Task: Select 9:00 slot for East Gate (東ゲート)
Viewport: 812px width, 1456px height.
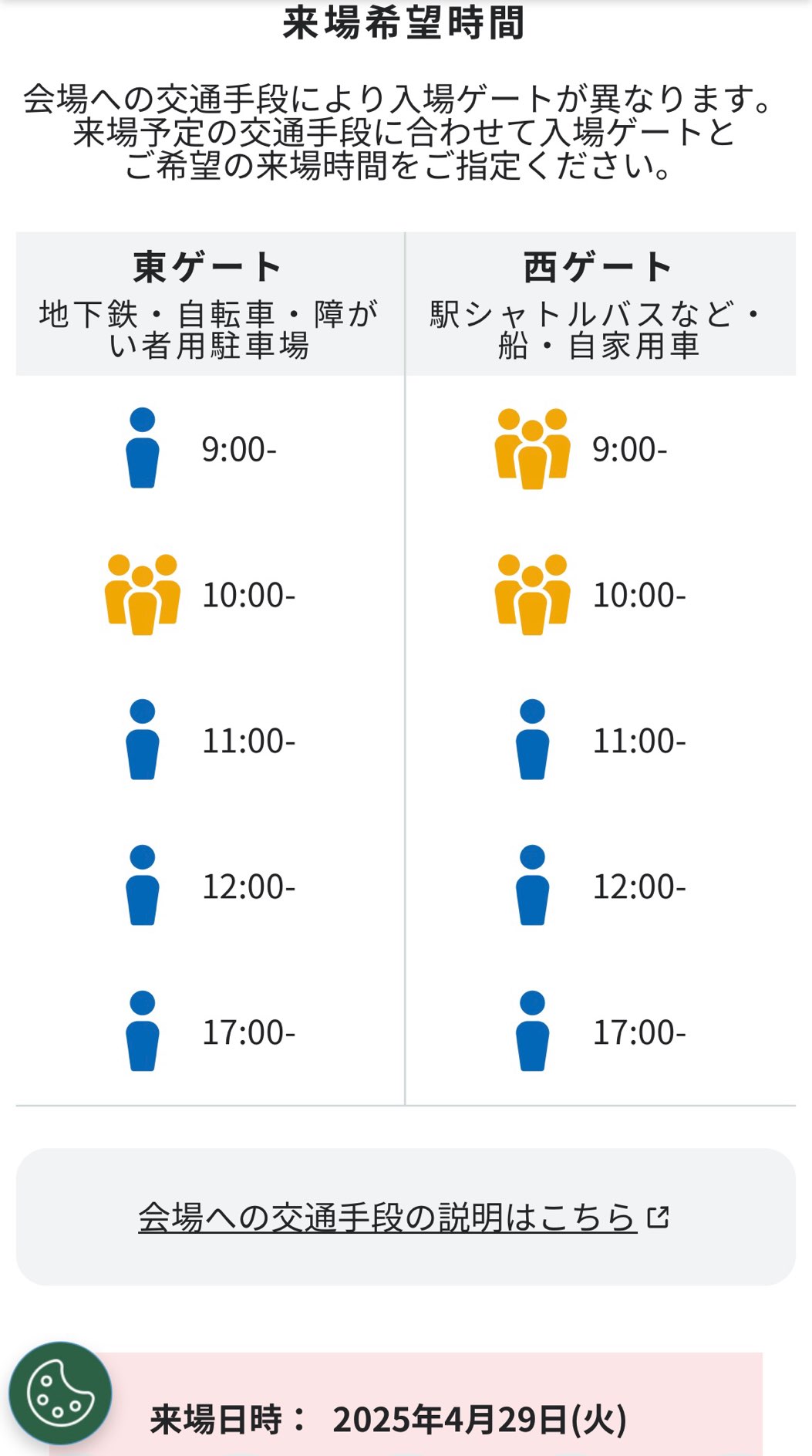Action: pyautogui.click(x=209, y=449)
